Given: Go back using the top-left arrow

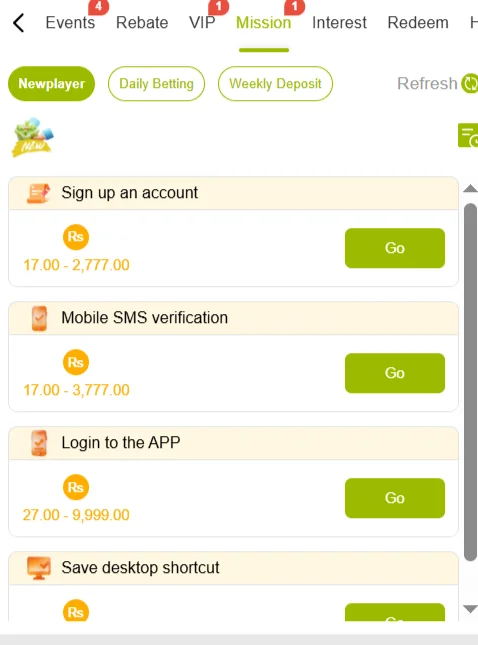Looking at the screenshot, I should (x=19, y=23).
